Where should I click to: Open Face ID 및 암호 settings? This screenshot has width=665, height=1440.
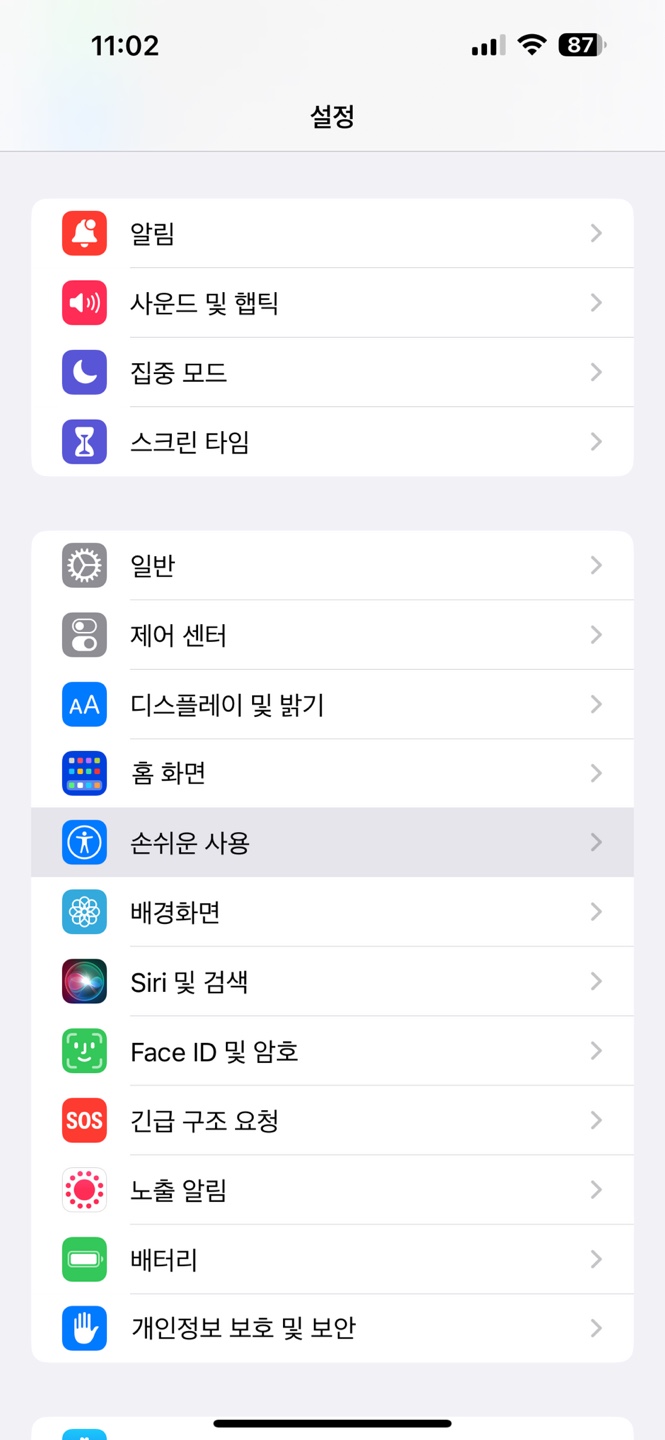pos(332,1051)
